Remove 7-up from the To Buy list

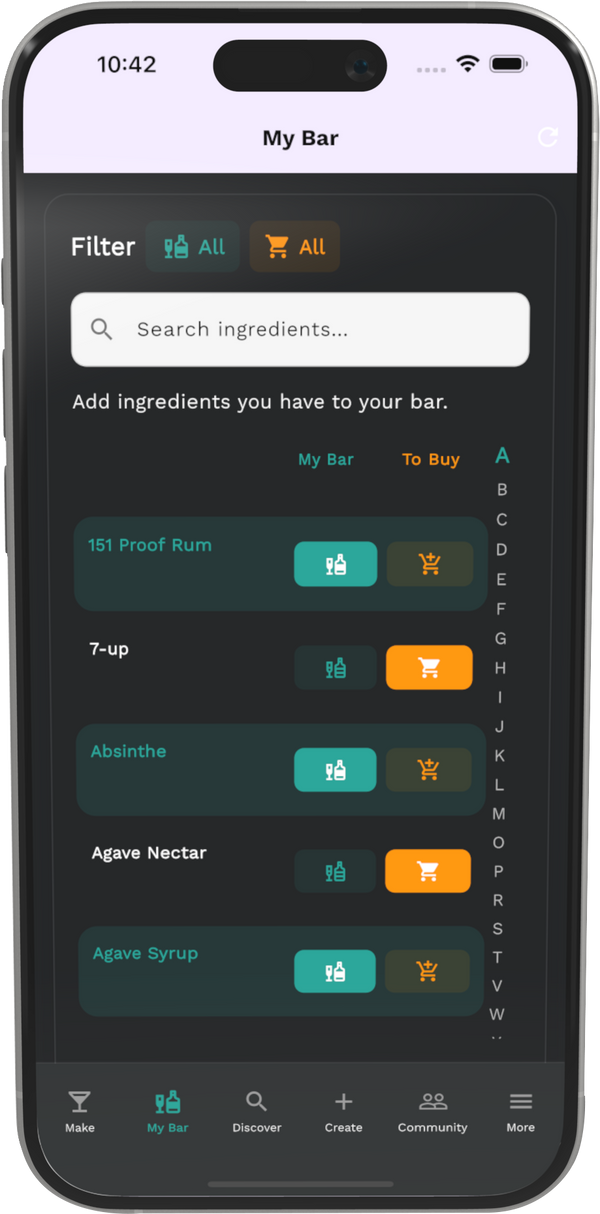point(429,668)
